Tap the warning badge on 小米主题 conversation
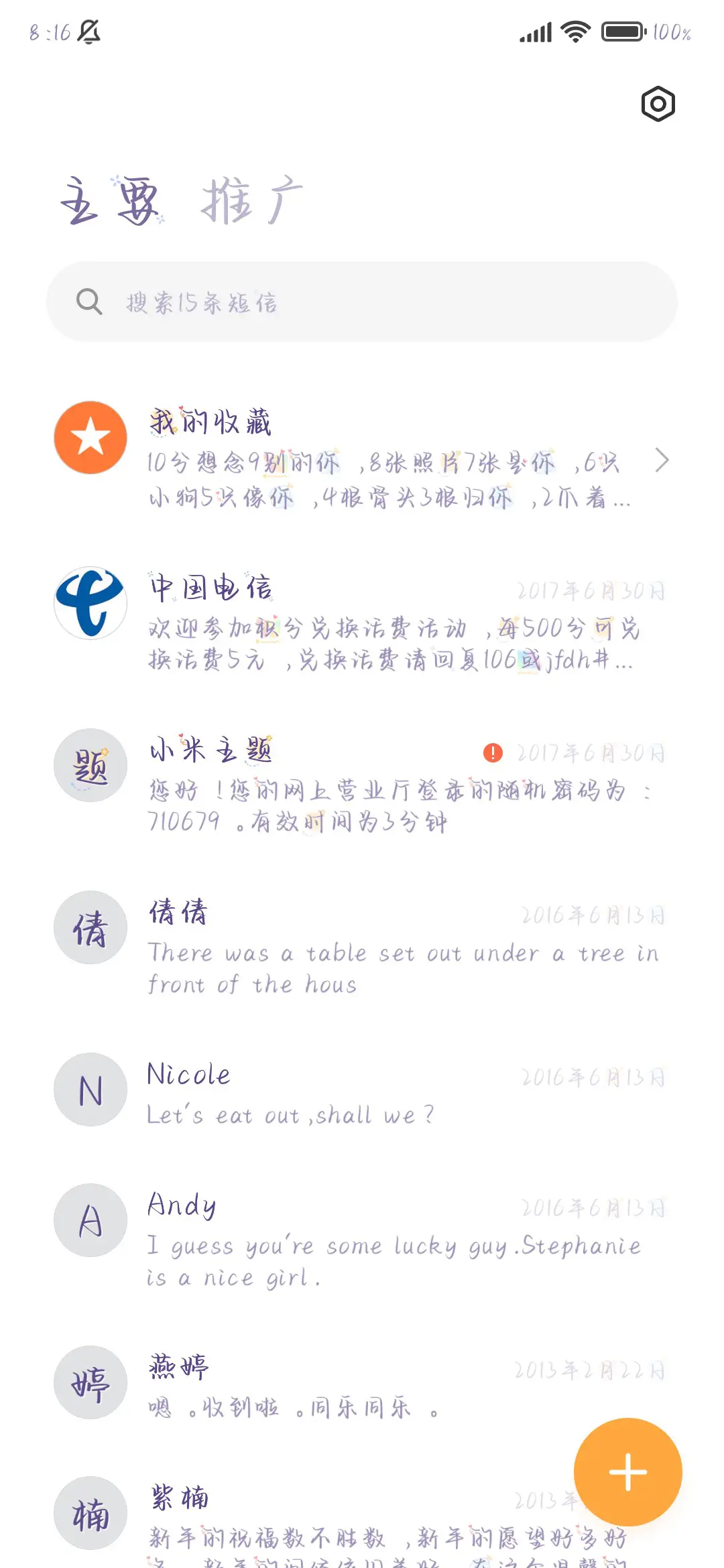This screenshot has width=724, height=1568. (x=491, y=753)
